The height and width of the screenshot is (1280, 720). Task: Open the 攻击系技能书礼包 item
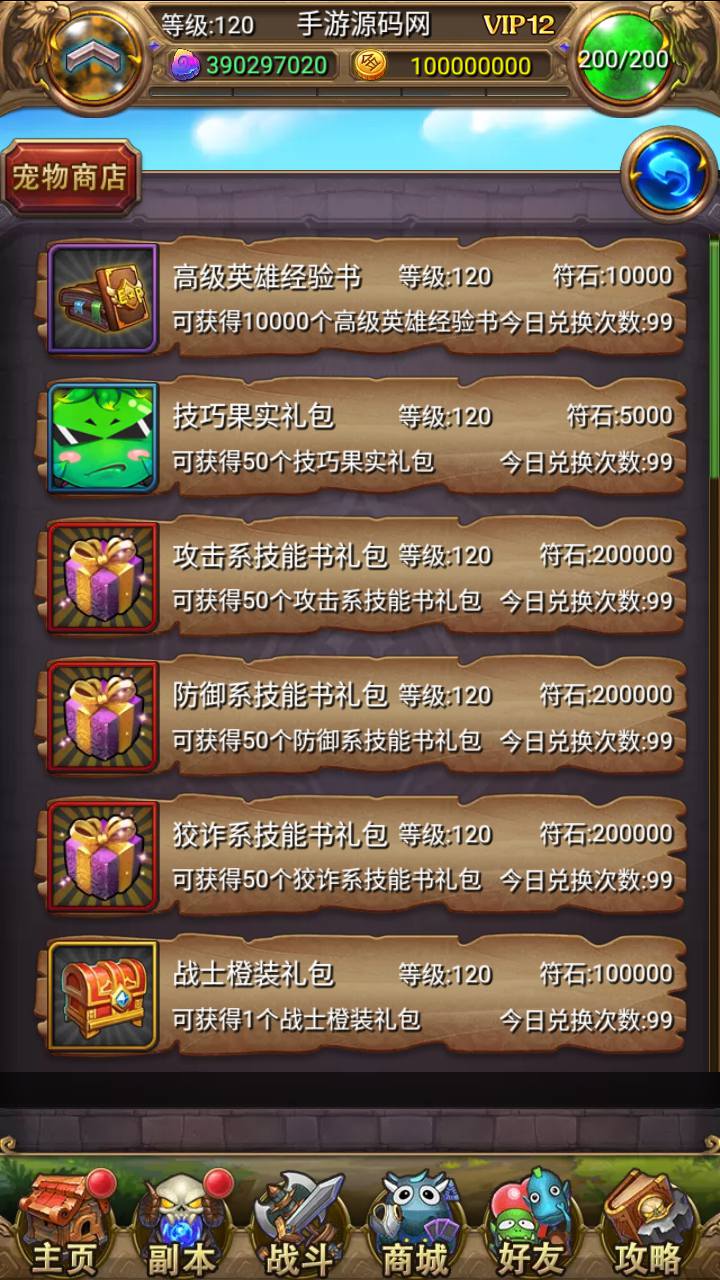[365, 577]
